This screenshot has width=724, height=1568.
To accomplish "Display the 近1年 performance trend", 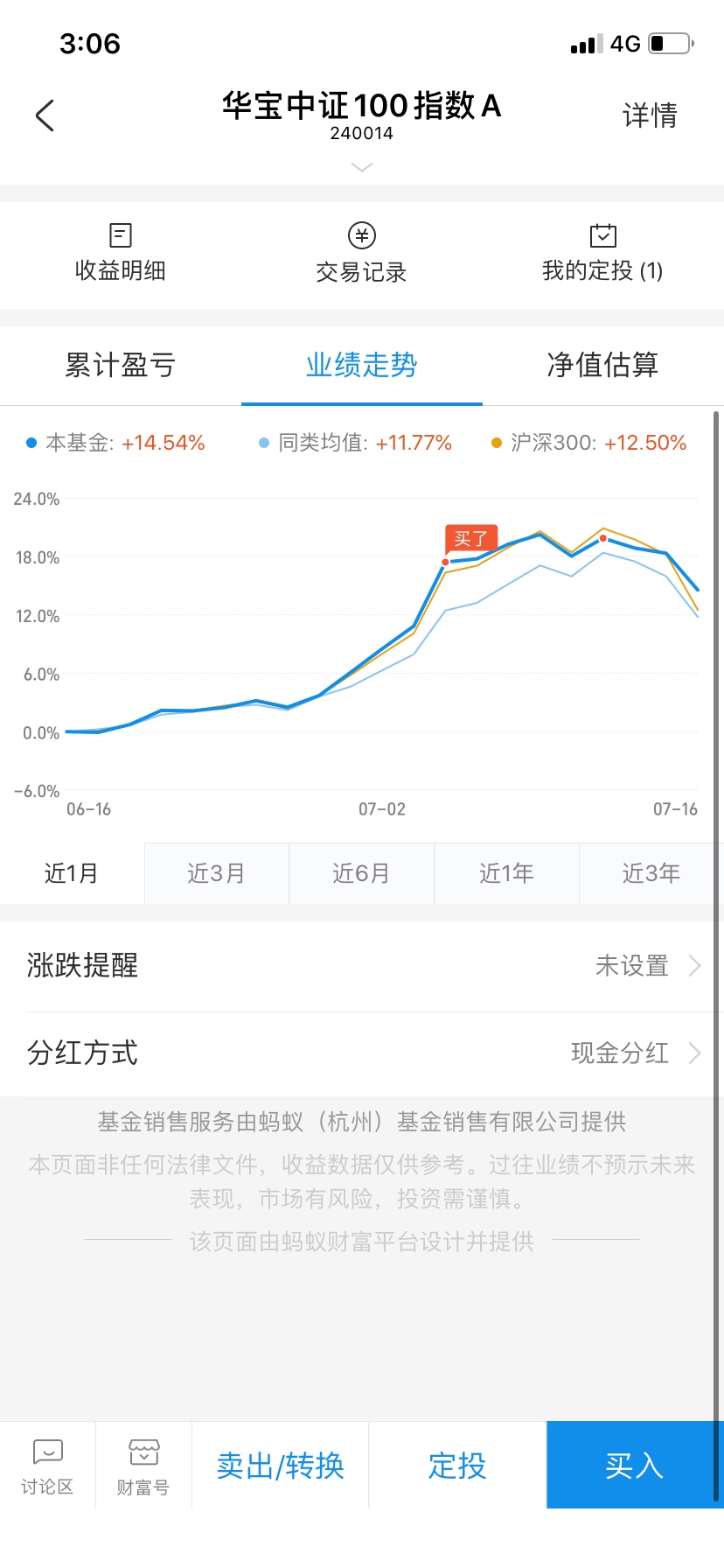I will (506, 873).
